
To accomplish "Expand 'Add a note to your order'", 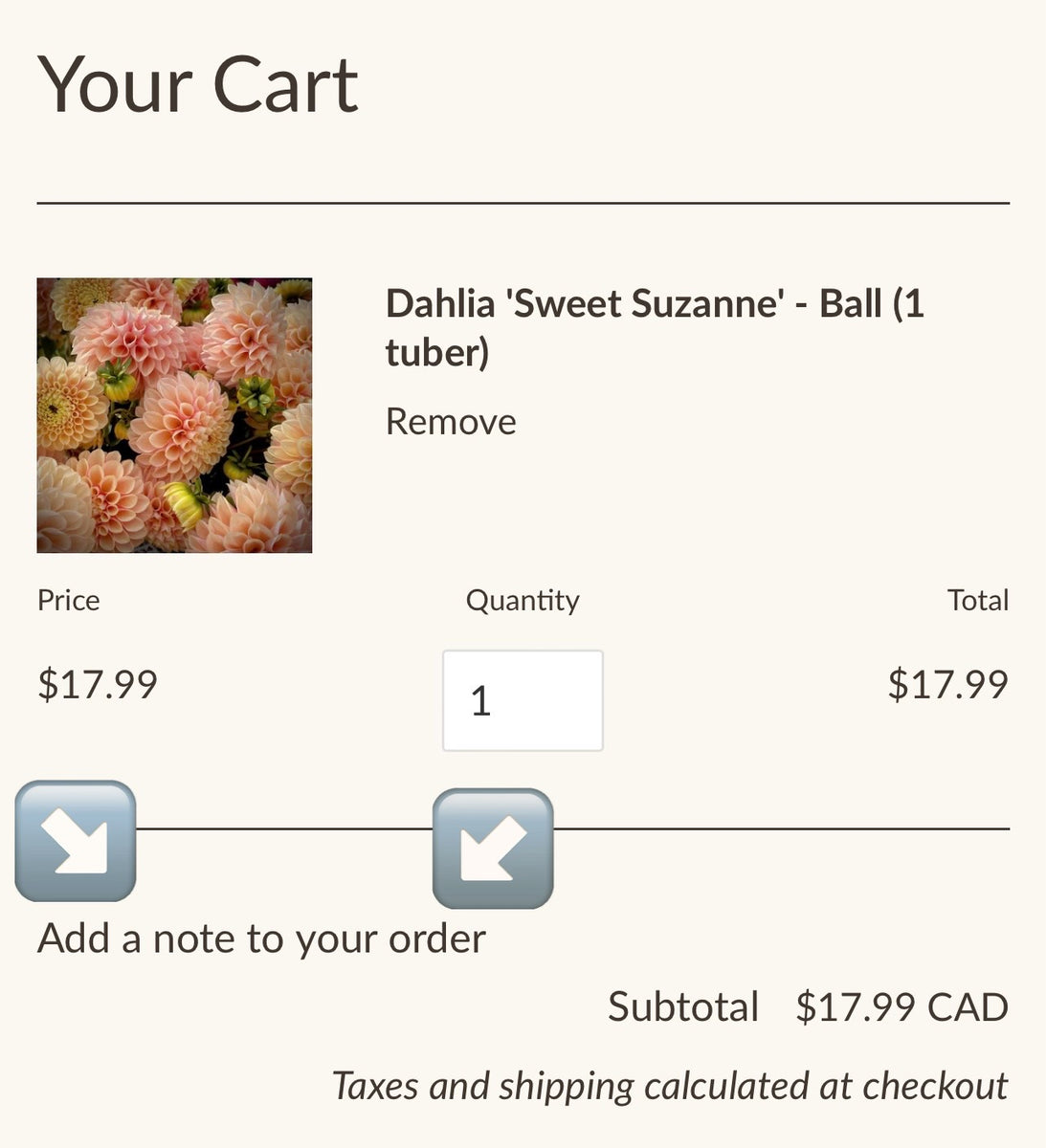I will (x=260, y=938).
